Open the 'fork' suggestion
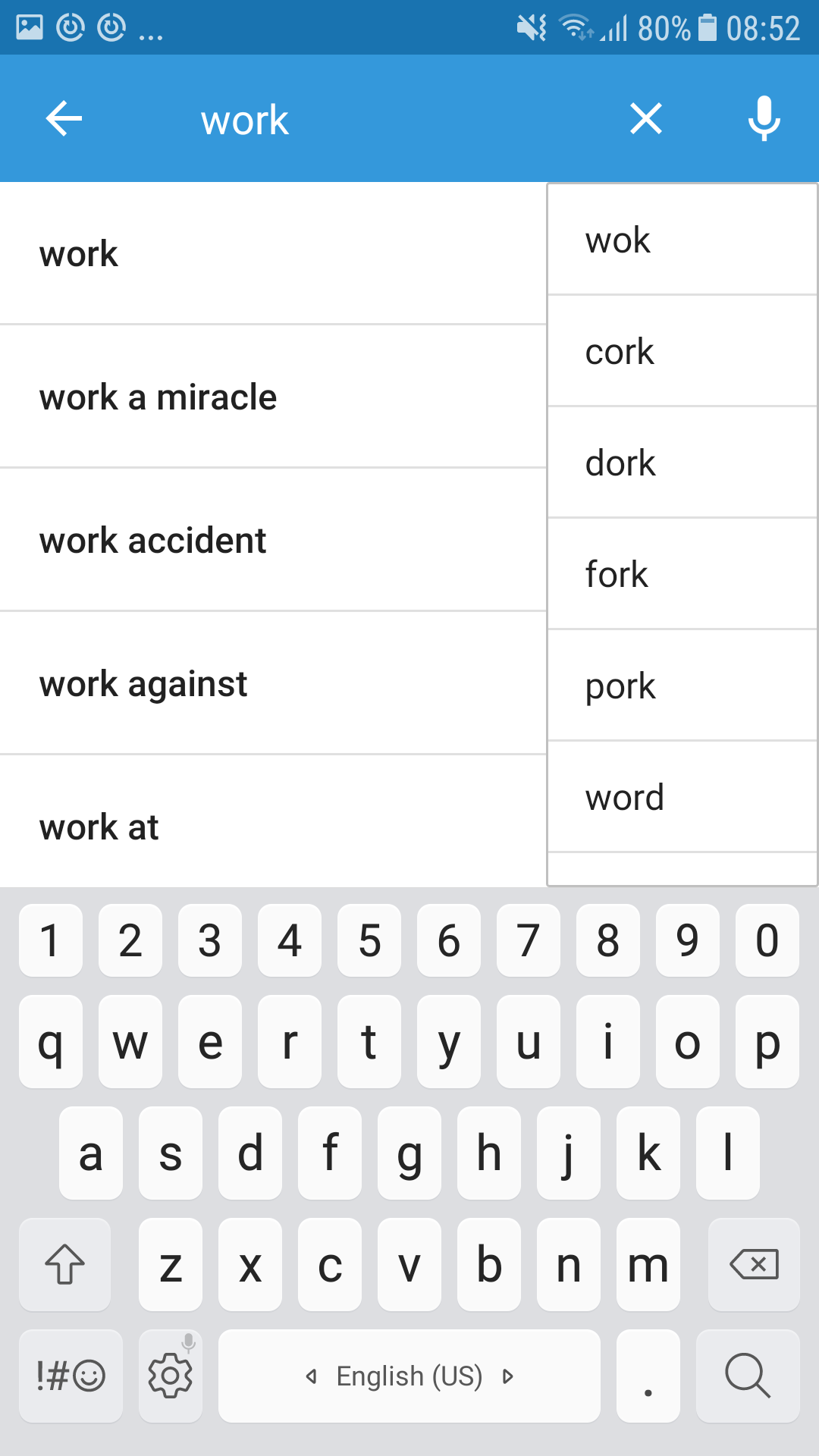 (682, 575)
